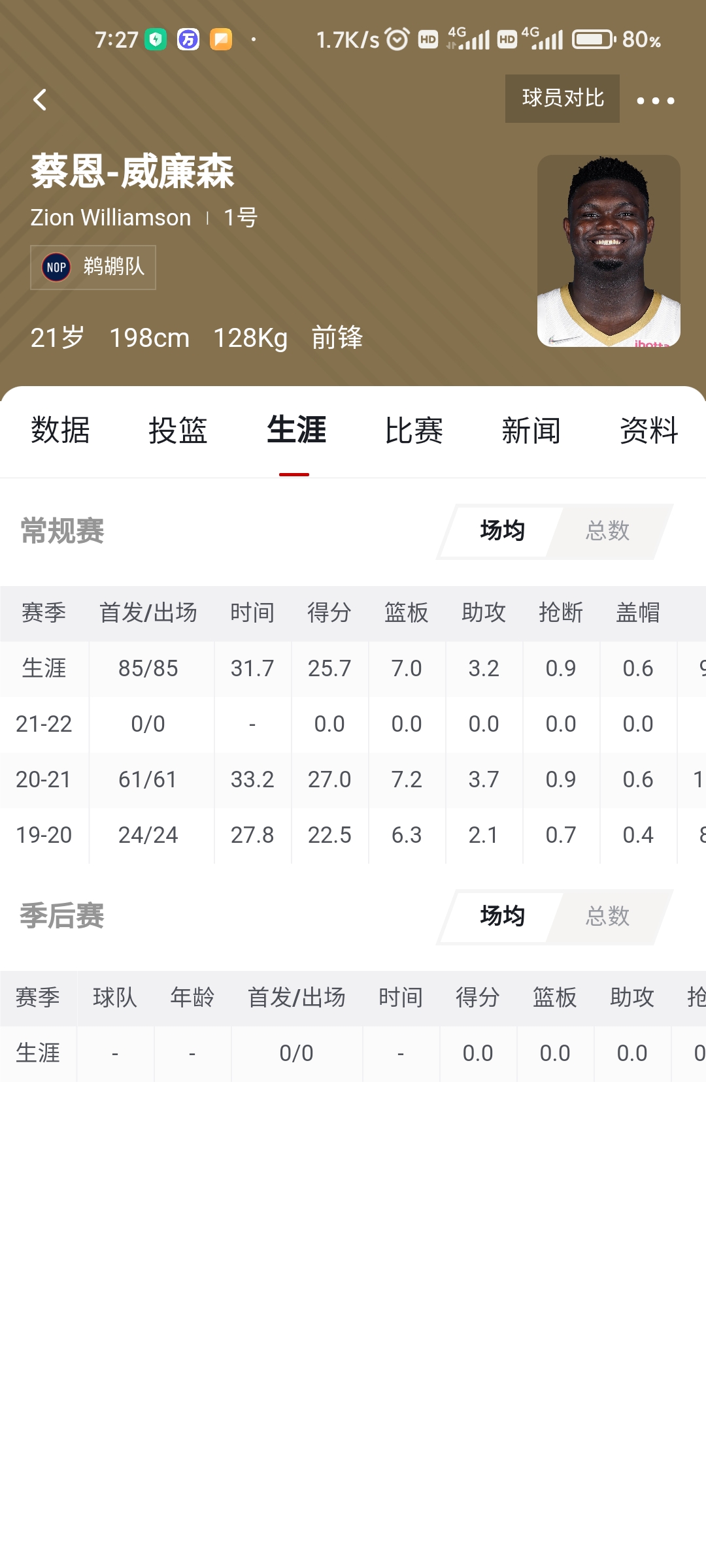Screen dimensions: 706x1568
Task: Switch to the 投篮 tab
Action: (178, 431)
